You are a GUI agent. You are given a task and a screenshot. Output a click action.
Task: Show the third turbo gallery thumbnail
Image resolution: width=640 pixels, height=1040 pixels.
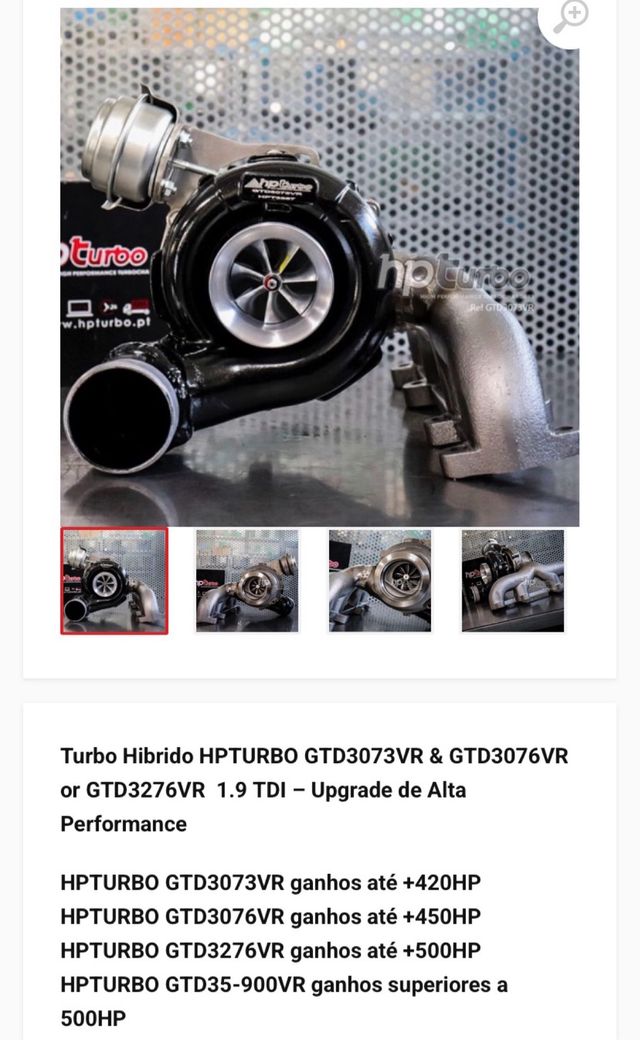(380, 581)
